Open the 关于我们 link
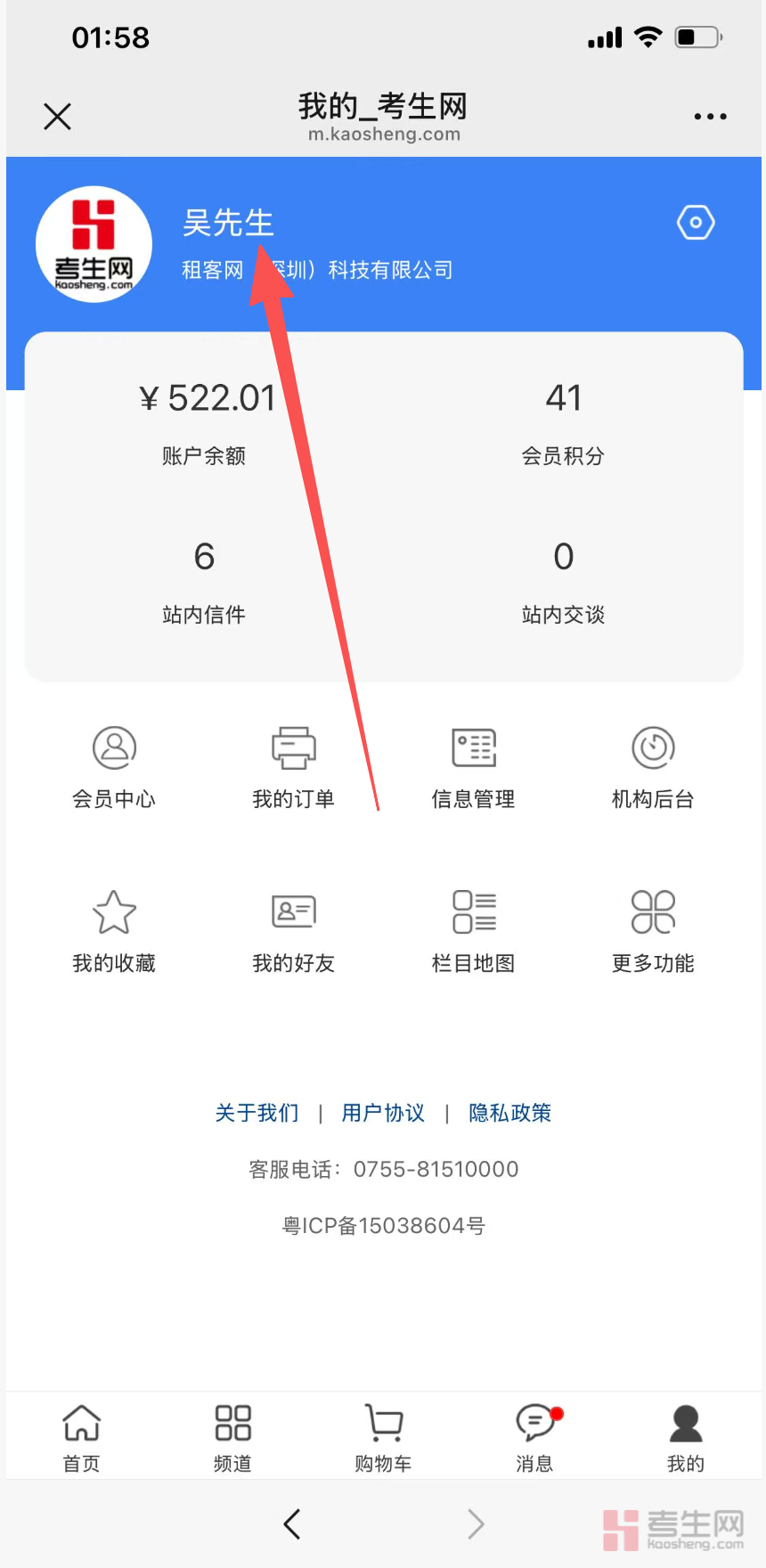This screenshot has width=766, height=1568. point(257,1113)
